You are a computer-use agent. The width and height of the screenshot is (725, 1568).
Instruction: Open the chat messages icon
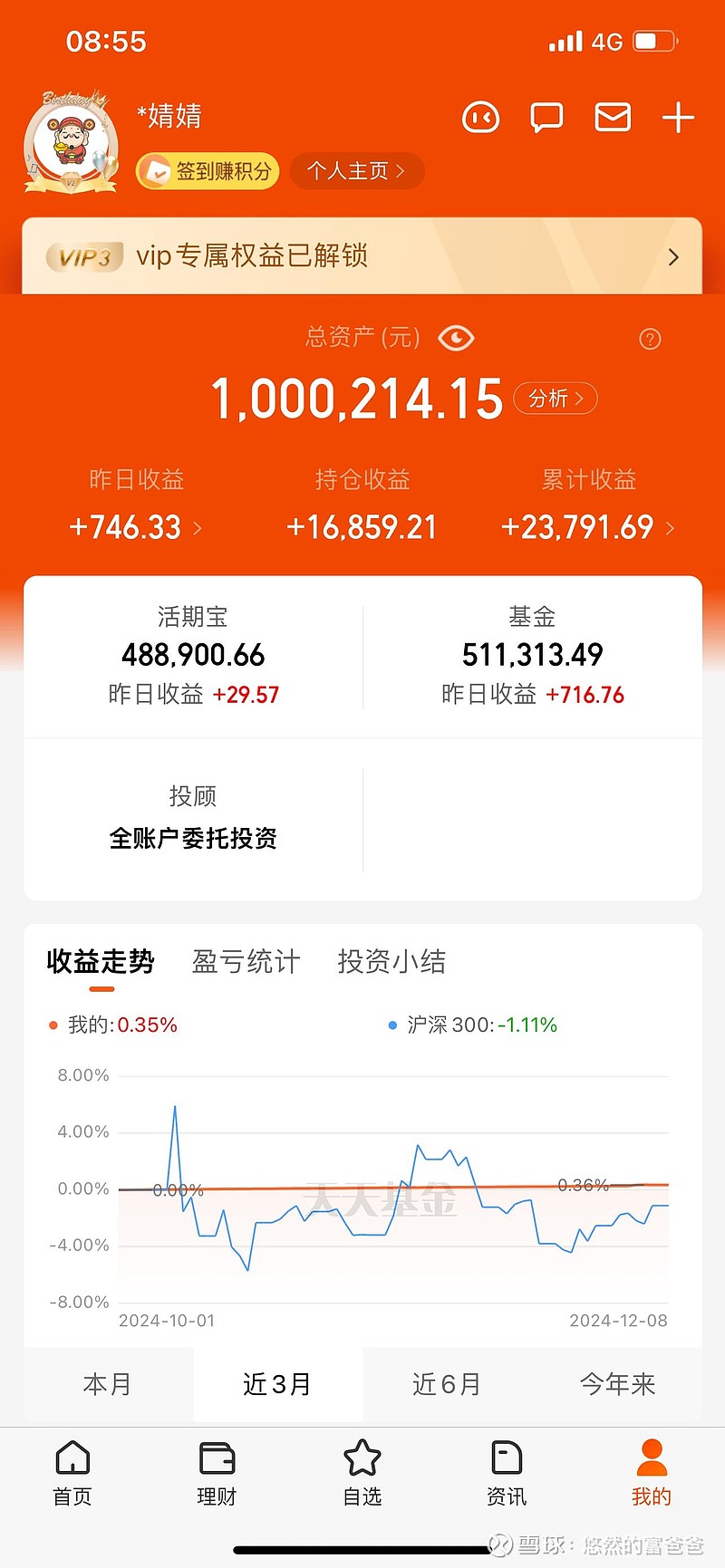[x=546, y=118]
